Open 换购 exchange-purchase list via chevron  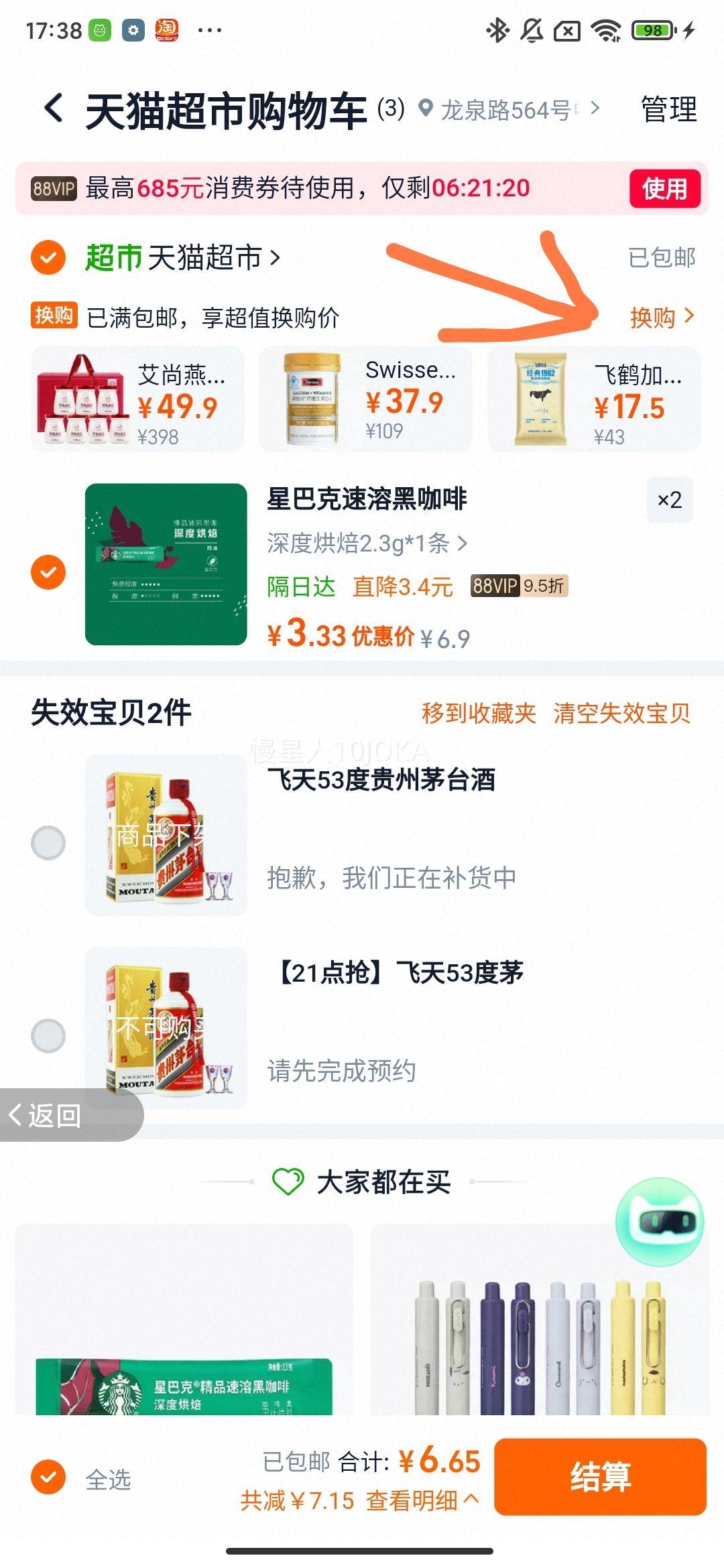pyautogui.click(x=663, y=316)
